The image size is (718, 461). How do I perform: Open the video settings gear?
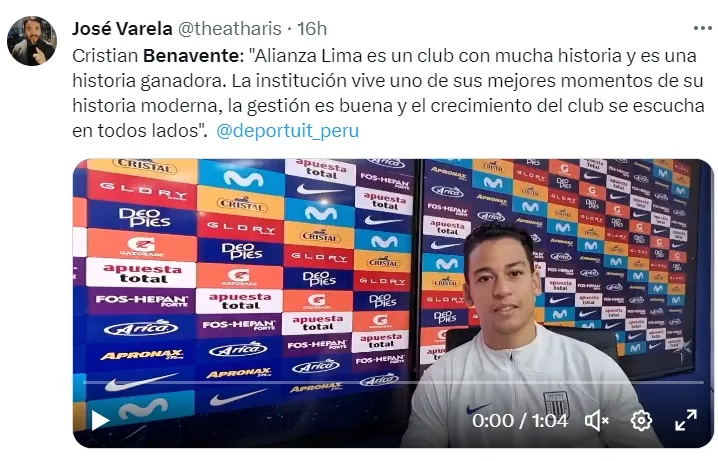(x=642, y=421)
